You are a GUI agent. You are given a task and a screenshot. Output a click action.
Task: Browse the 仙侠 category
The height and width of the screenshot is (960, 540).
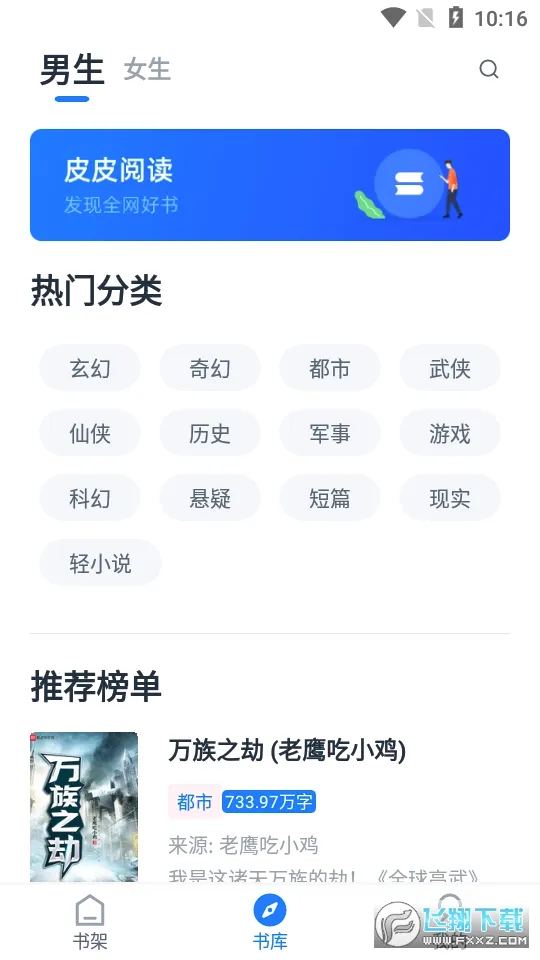(90, 433)
